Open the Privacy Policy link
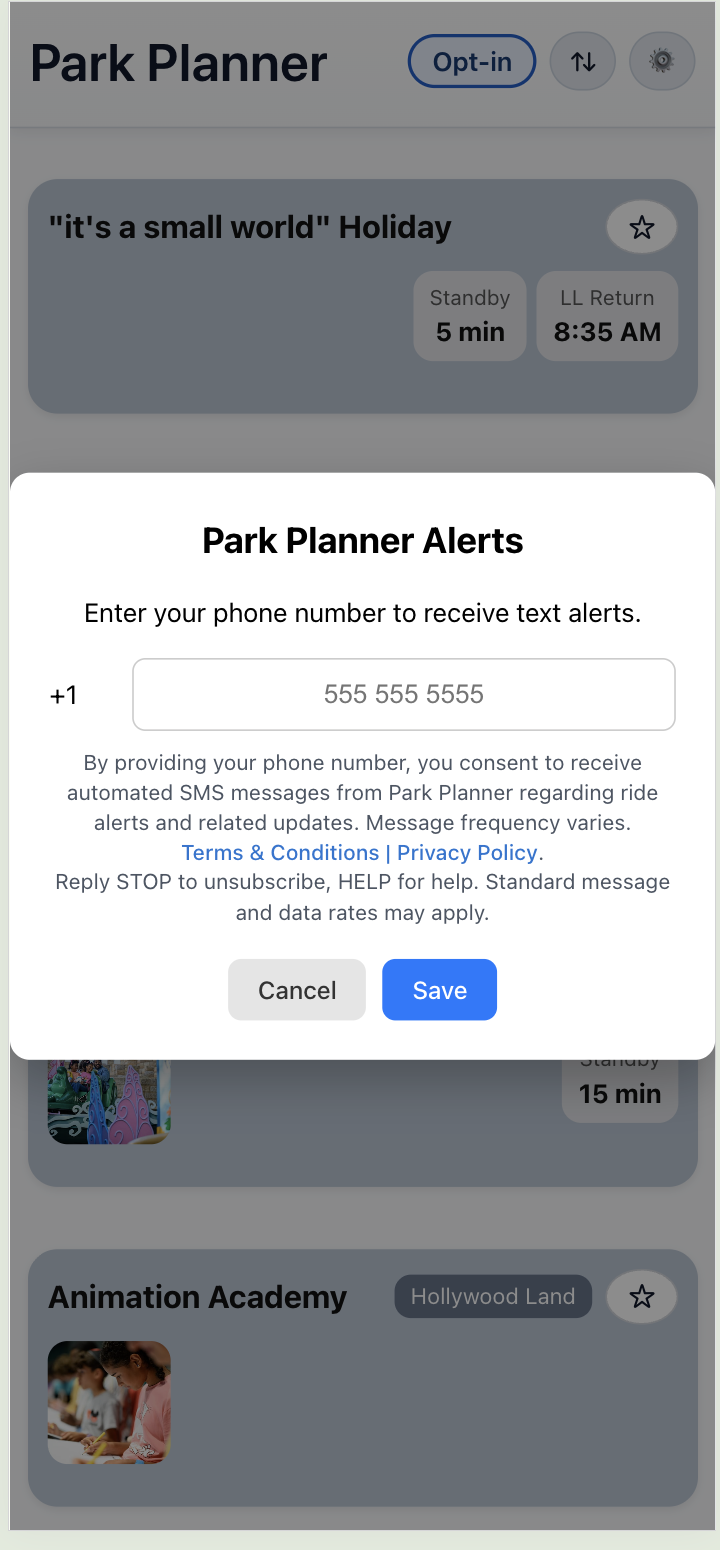 click(467, 853)
